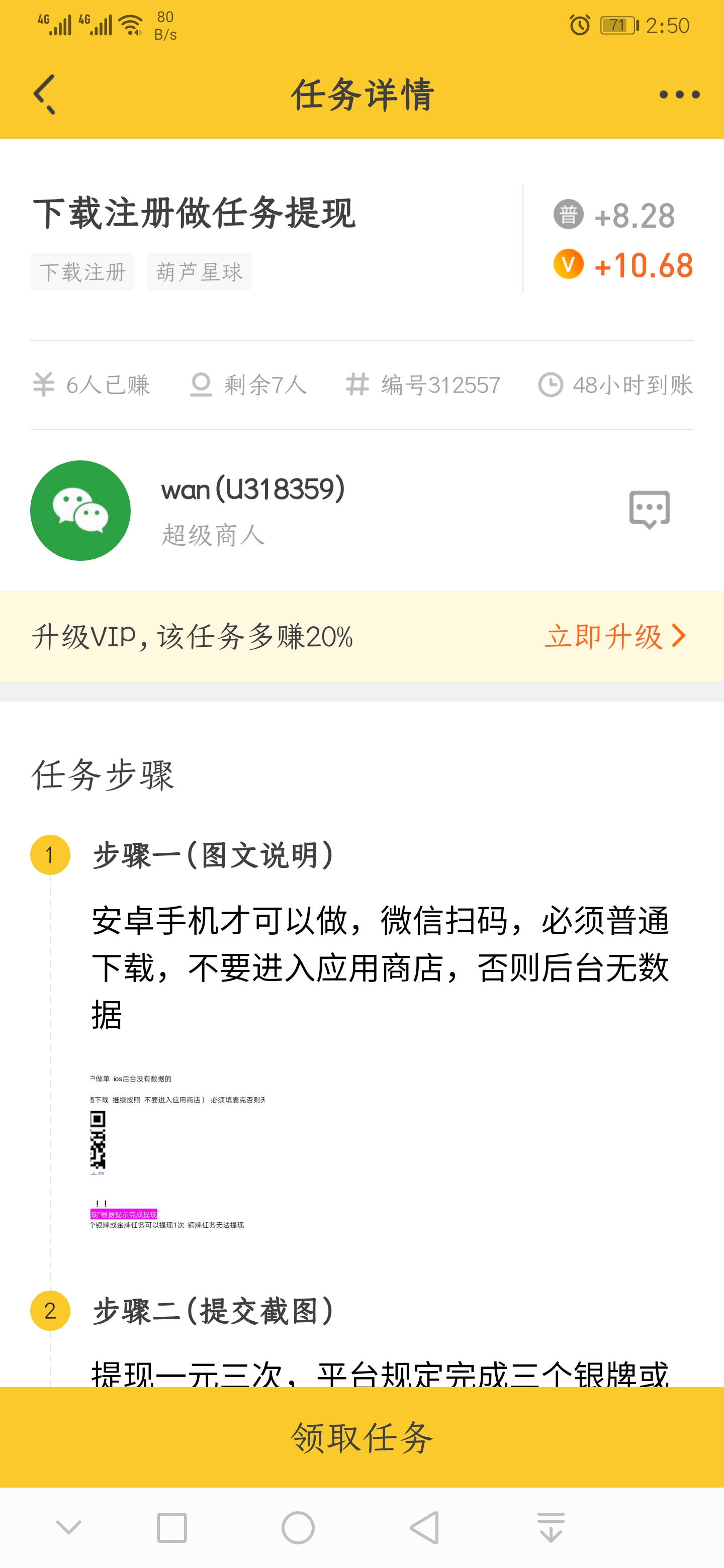Select the 葫芦星球 tag chip
This screenshot has width=724, height=1568.
coord(199,271)
